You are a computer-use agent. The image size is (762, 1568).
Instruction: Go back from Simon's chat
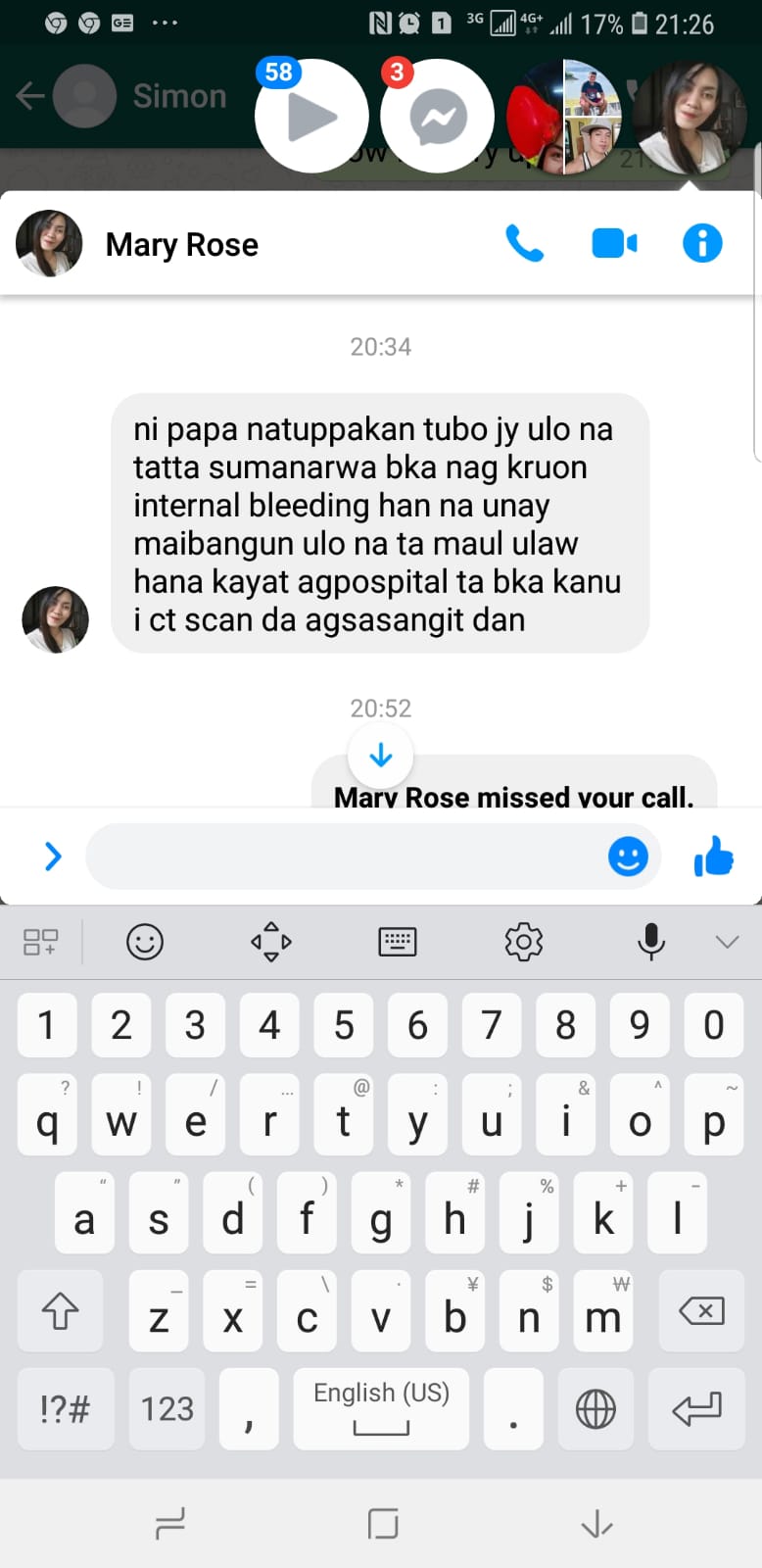30,96
